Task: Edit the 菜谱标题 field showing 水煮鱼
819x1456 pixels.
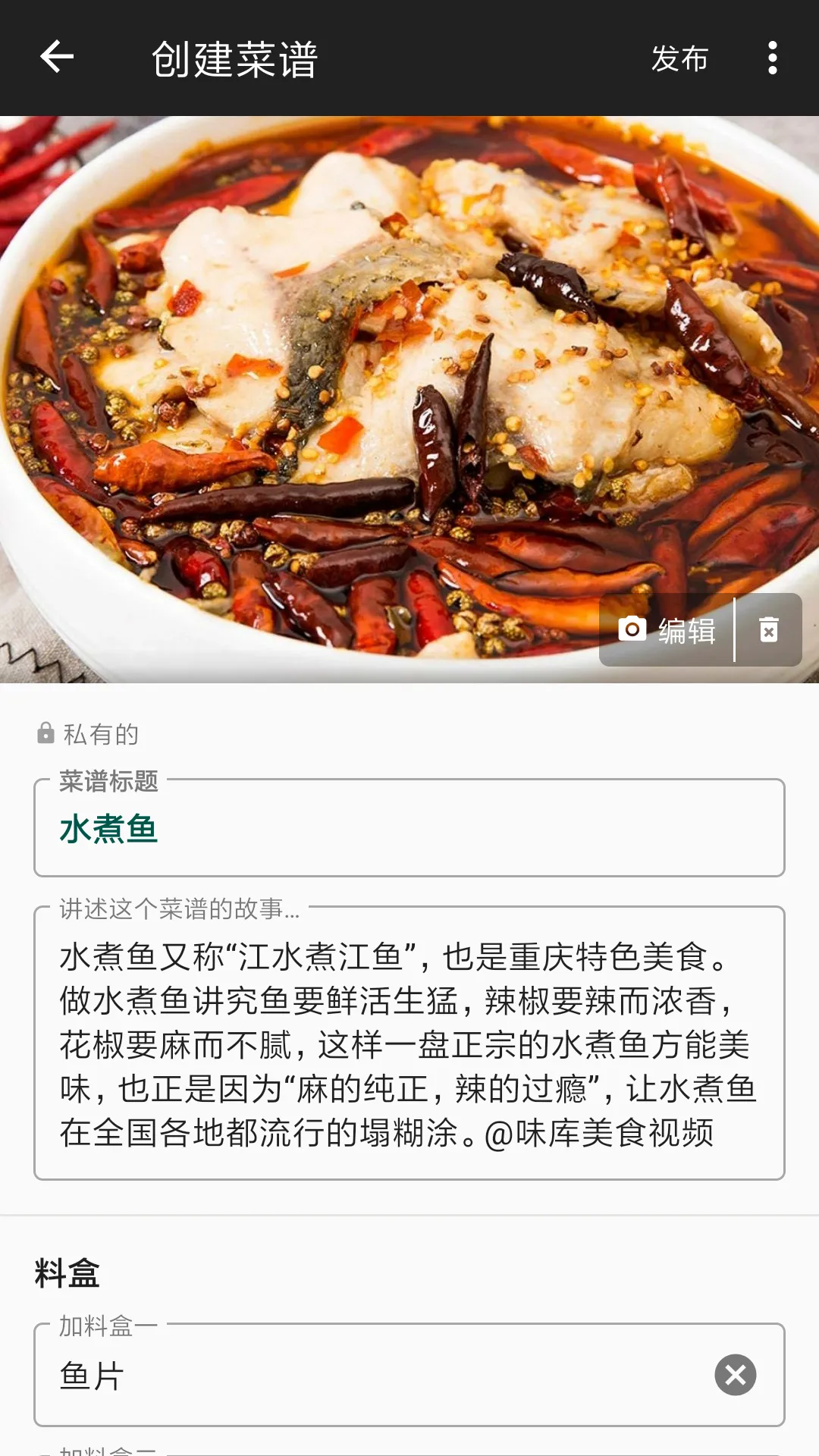Action: click(x=409, y=830)
